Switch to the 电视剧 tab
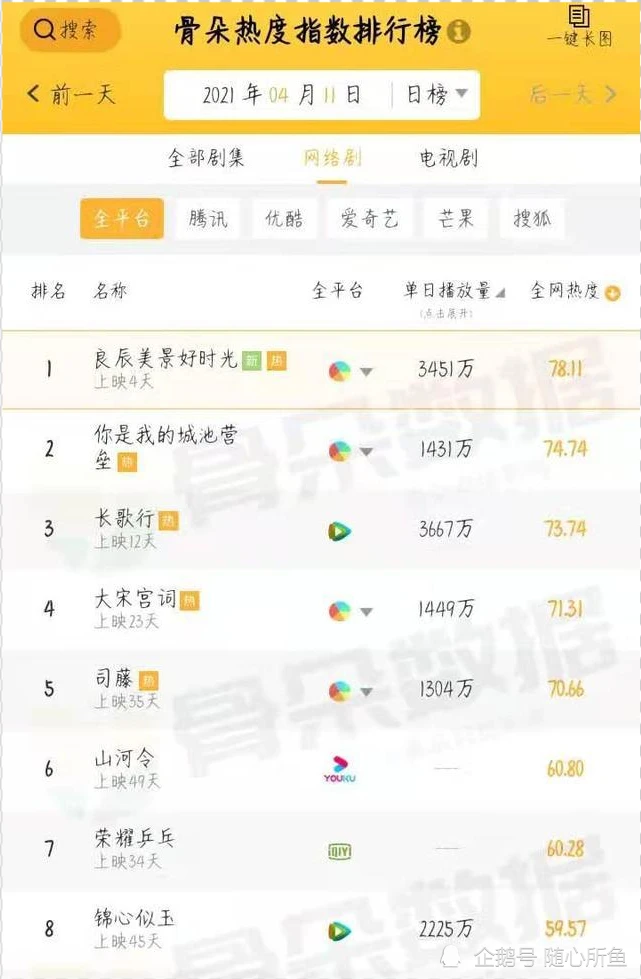 [x=448, y=158]
